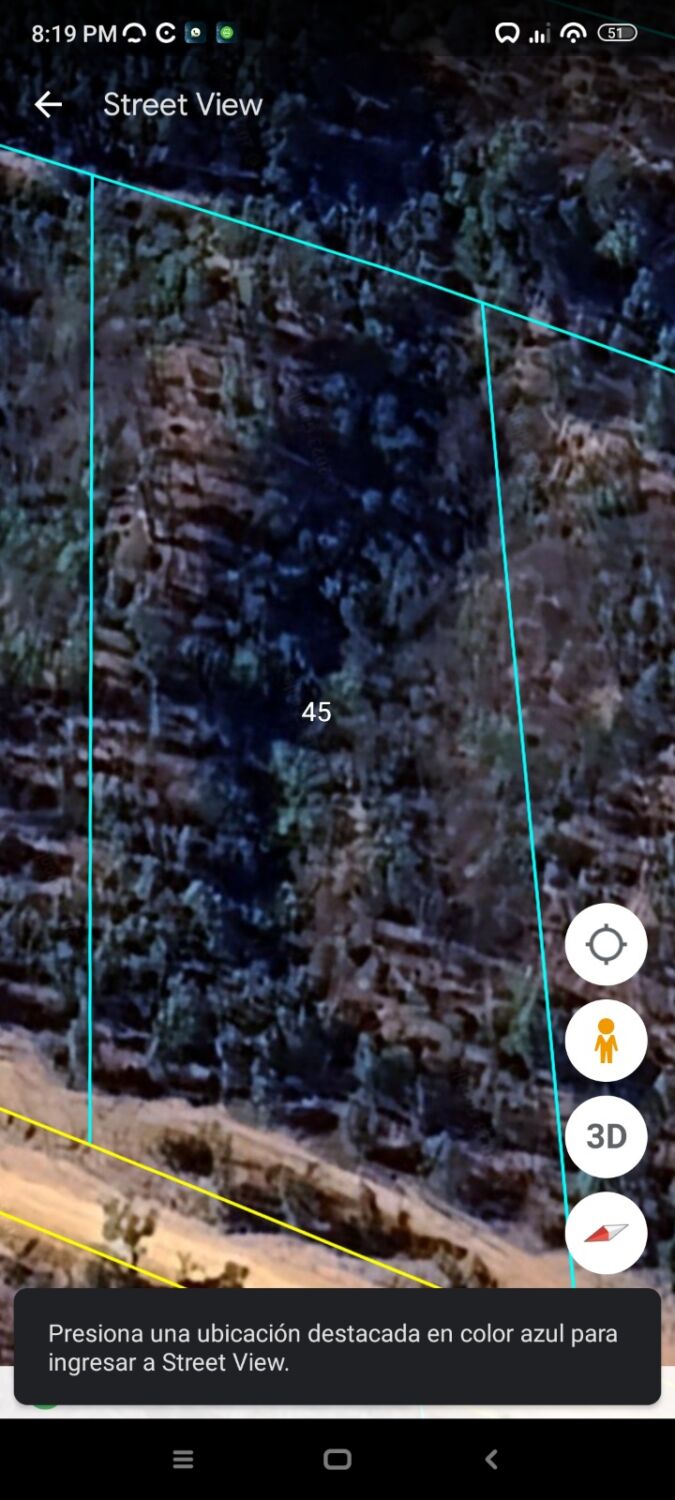This screenshot has height=1500, width=675.
Task: Switch to 3D view
Action: point(606,1136)
